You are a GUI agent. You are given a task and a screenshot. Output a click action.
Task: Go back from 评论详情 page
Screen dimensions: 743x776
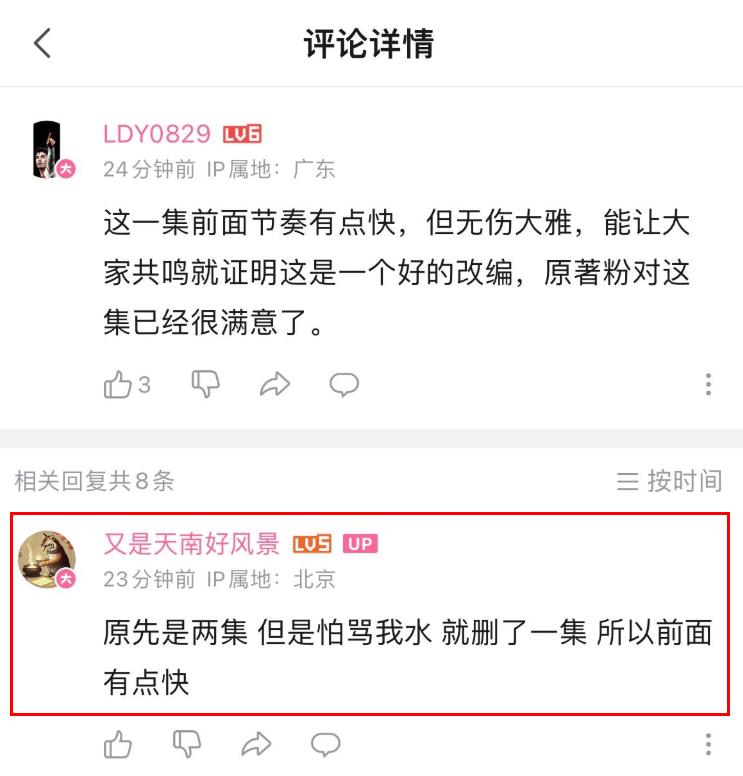click(42, 44)
